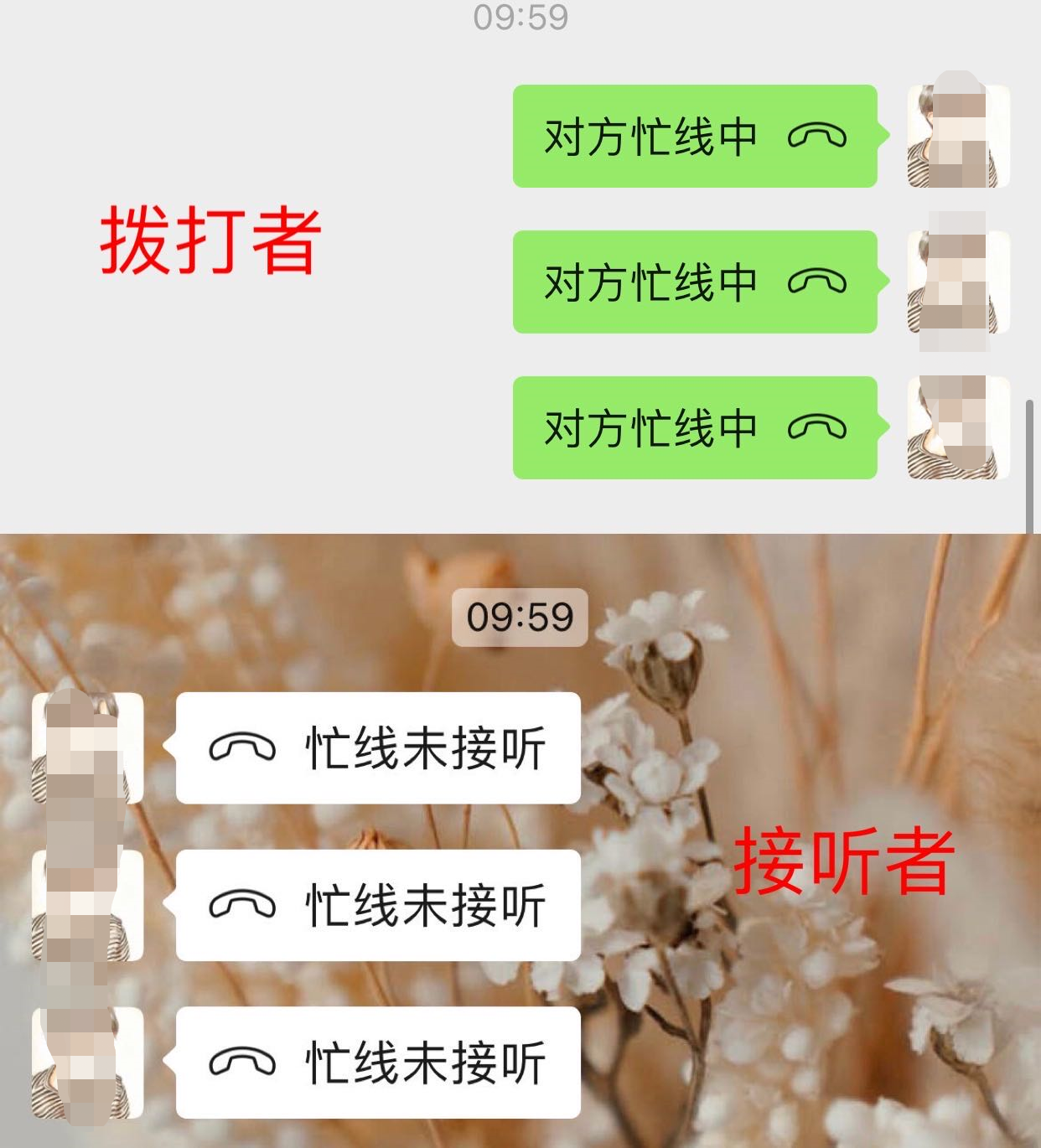The image size is (1041, 1148).
Task: Click the phone icon in the first 对方忙线中 bubble
Action: pyautogui.click(x=817, y=136)
